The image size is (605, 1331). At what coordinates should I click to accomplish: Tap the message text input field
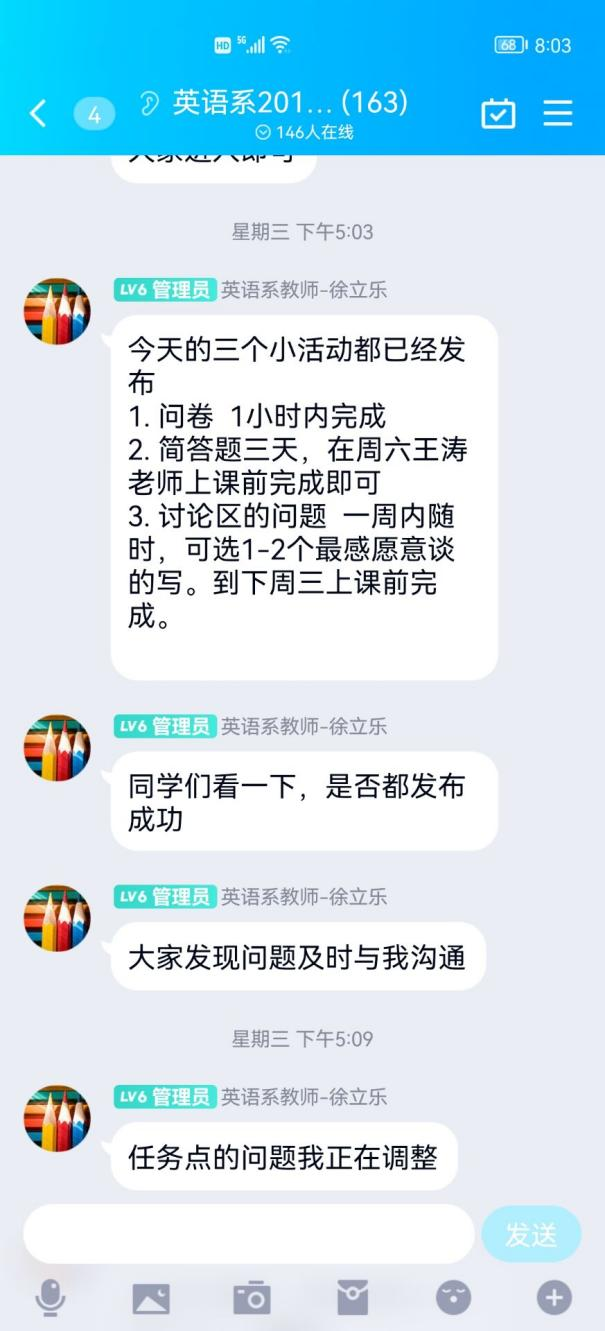[x=248, y=1234]
